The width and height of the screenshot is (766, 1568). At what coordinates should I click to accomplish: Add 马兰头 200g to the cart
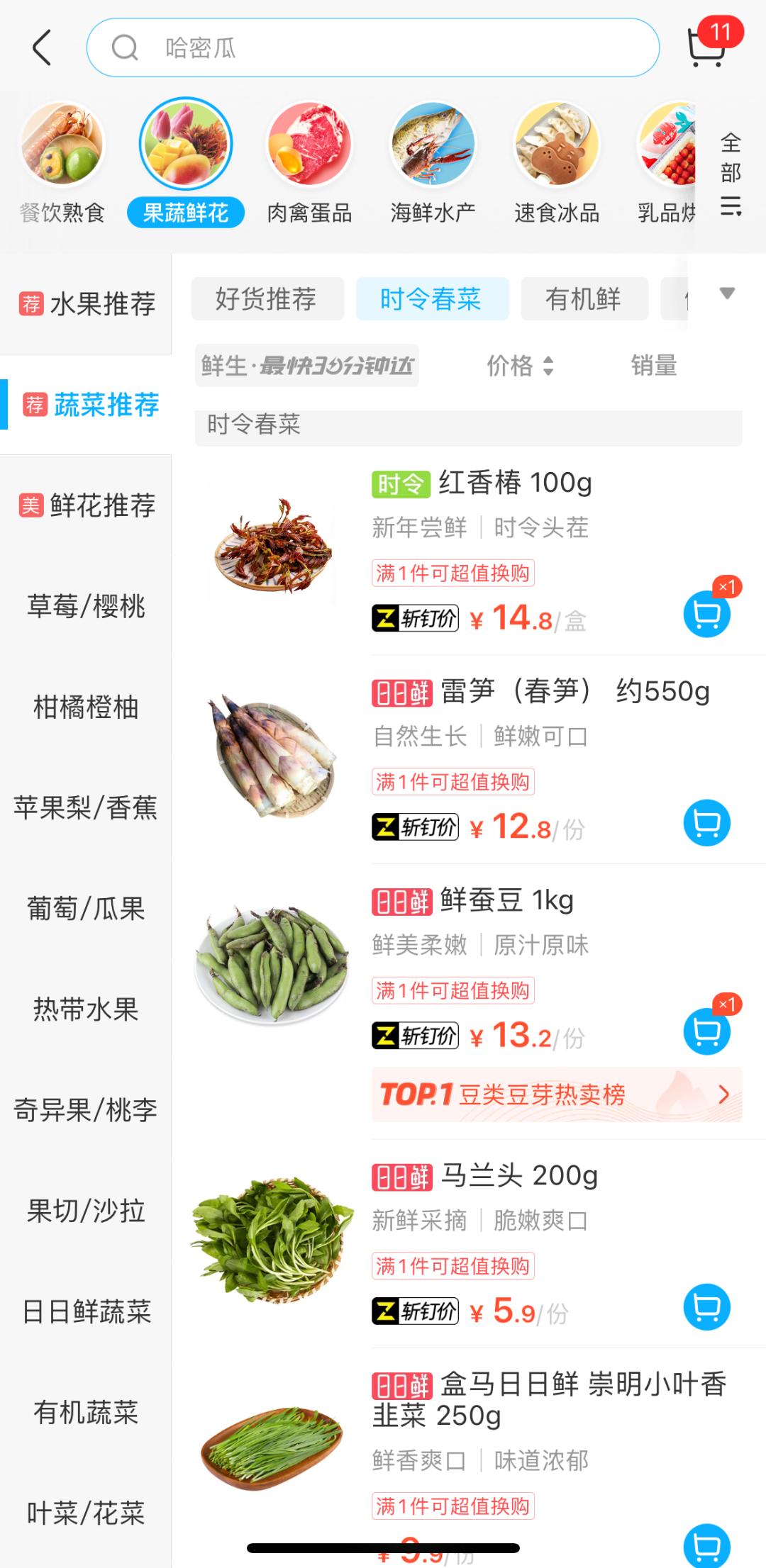point(706,1306)
